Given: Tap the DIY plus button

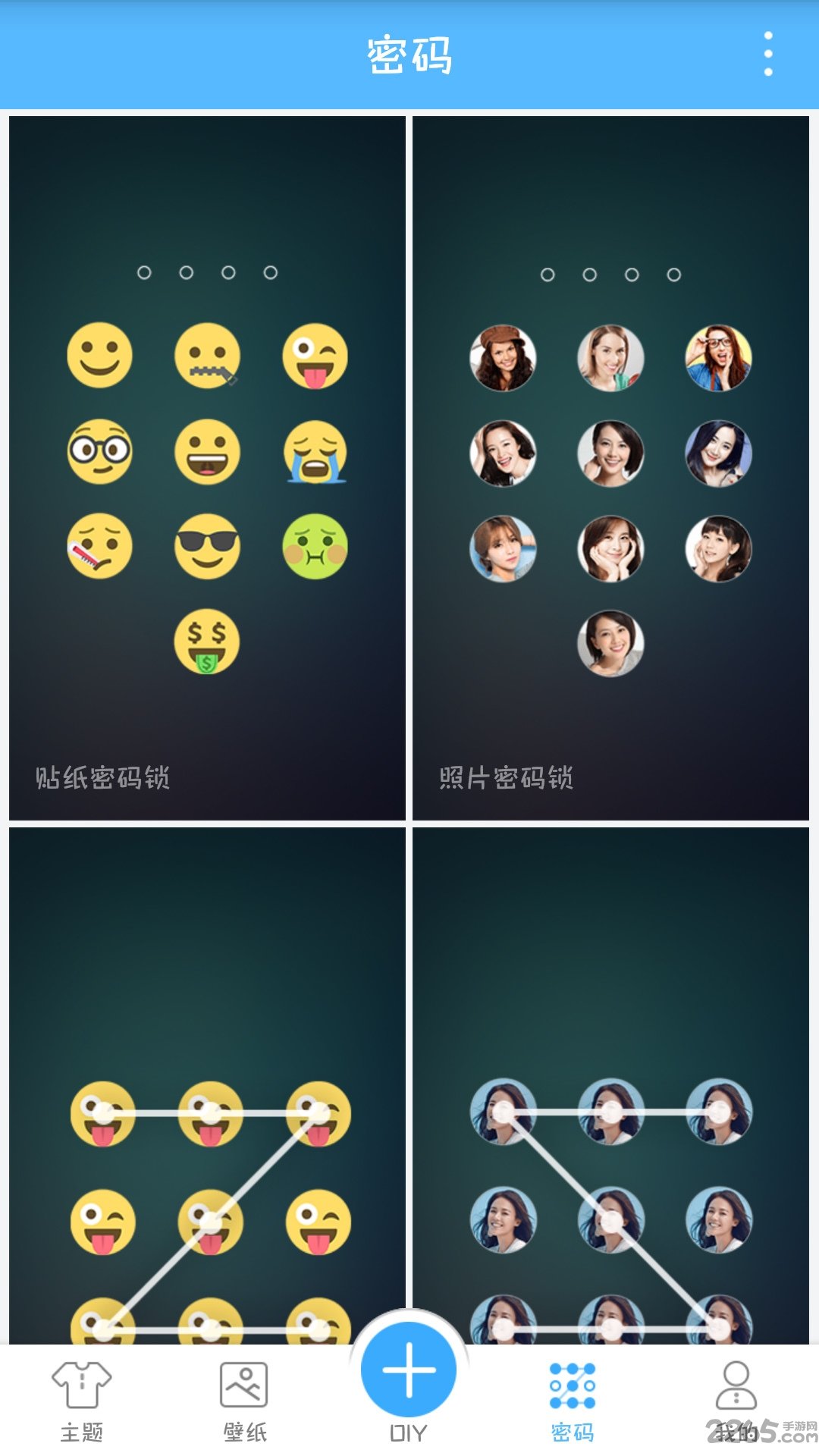Looking at the screenshot, I should [x=409, y=1370].
